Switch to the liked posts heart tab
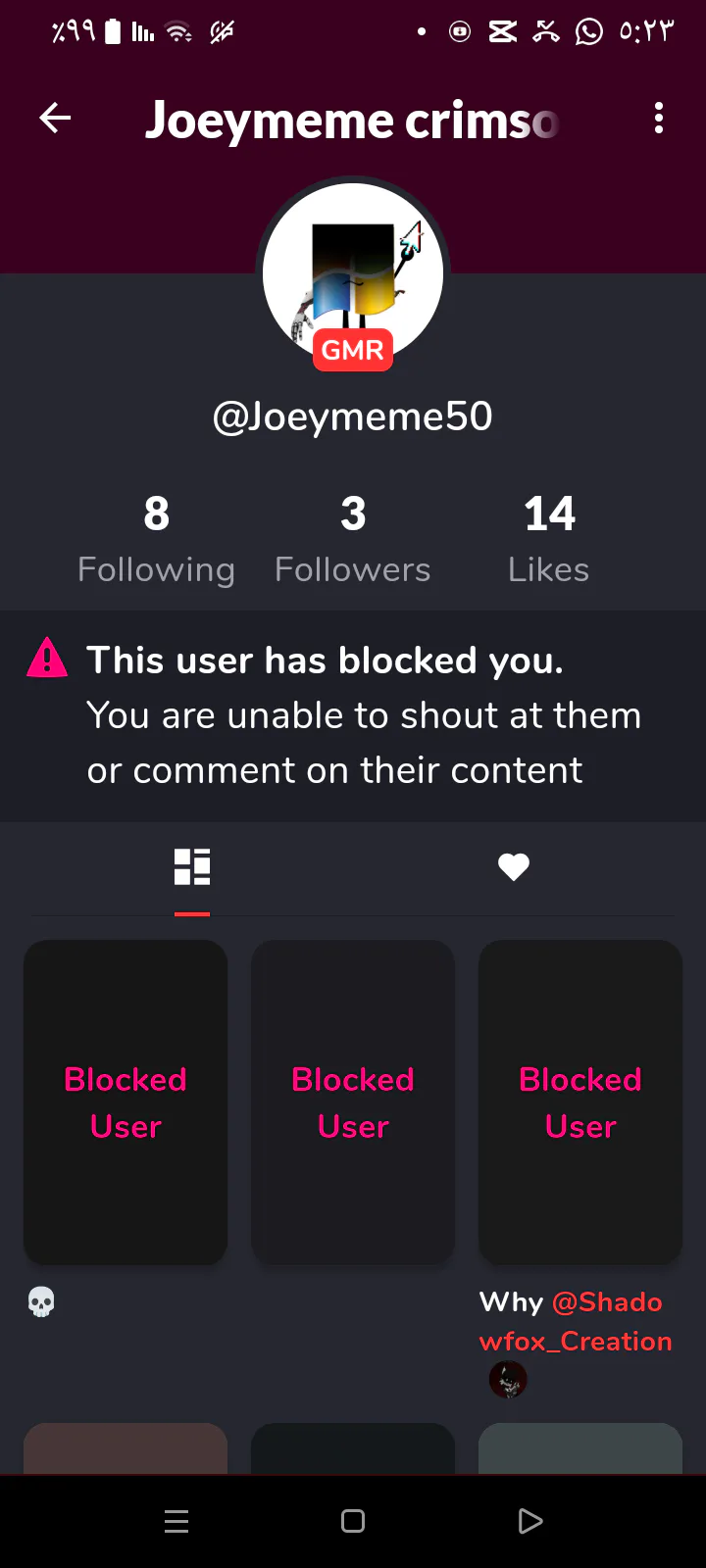 click(514, 867)
